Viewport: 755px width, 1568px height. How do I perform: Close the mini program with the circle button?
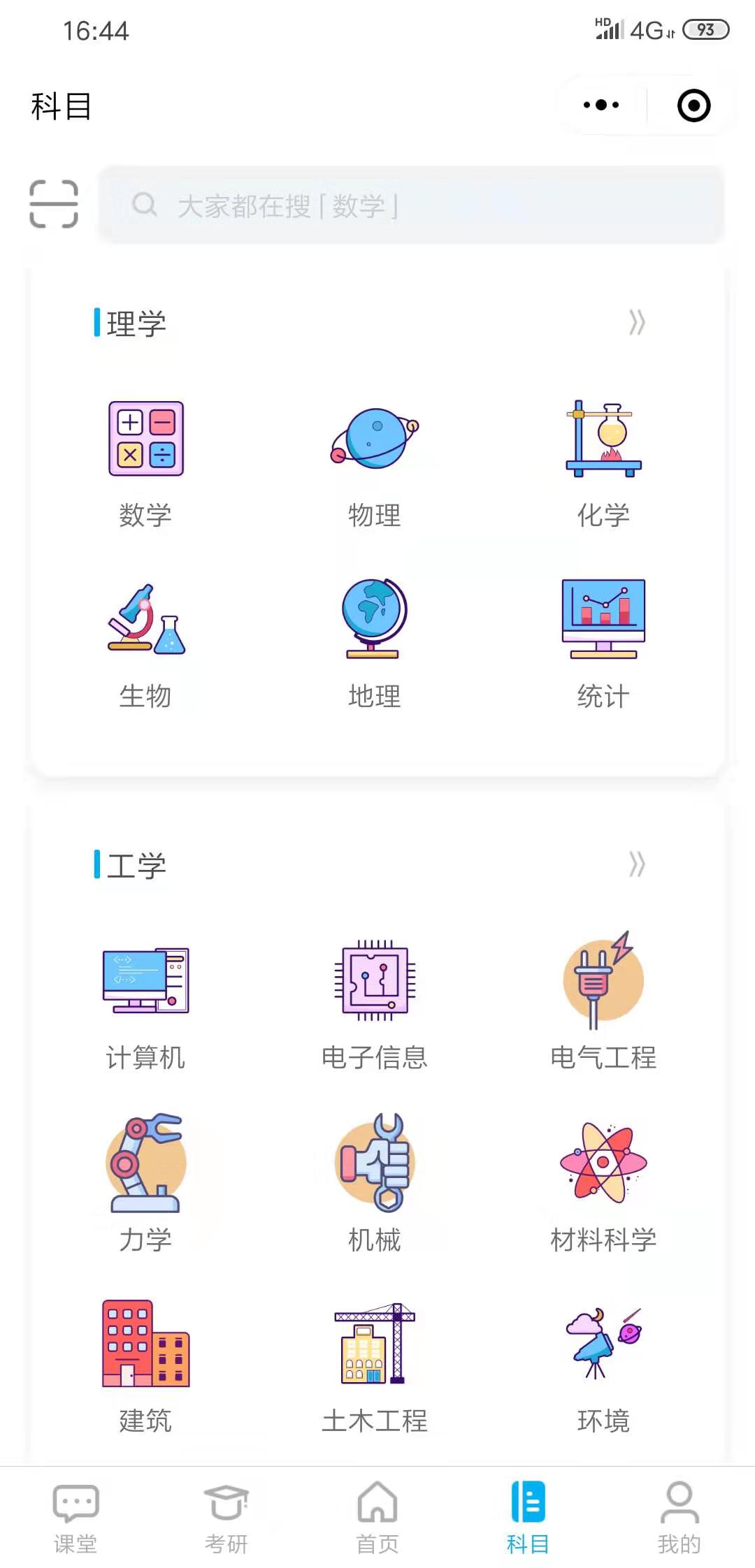[693, 106]
